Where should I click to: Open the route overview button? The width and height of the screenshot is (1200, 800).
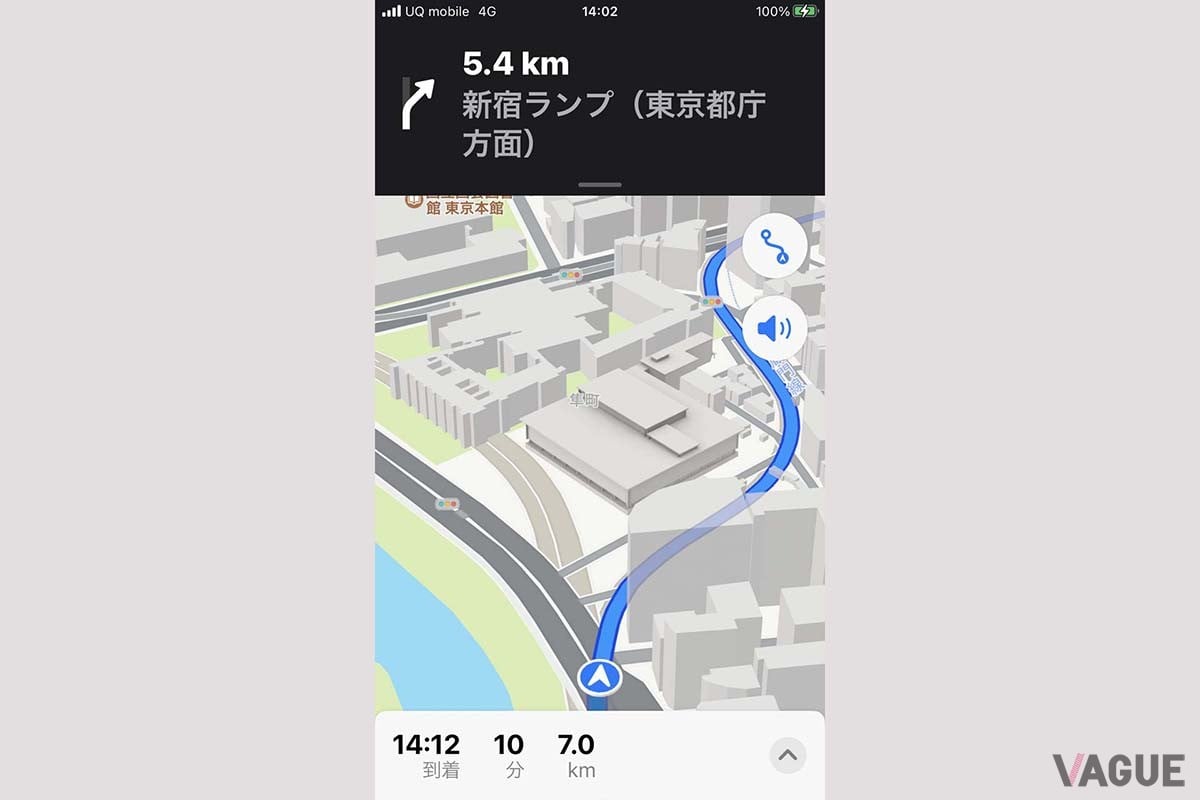774,247
